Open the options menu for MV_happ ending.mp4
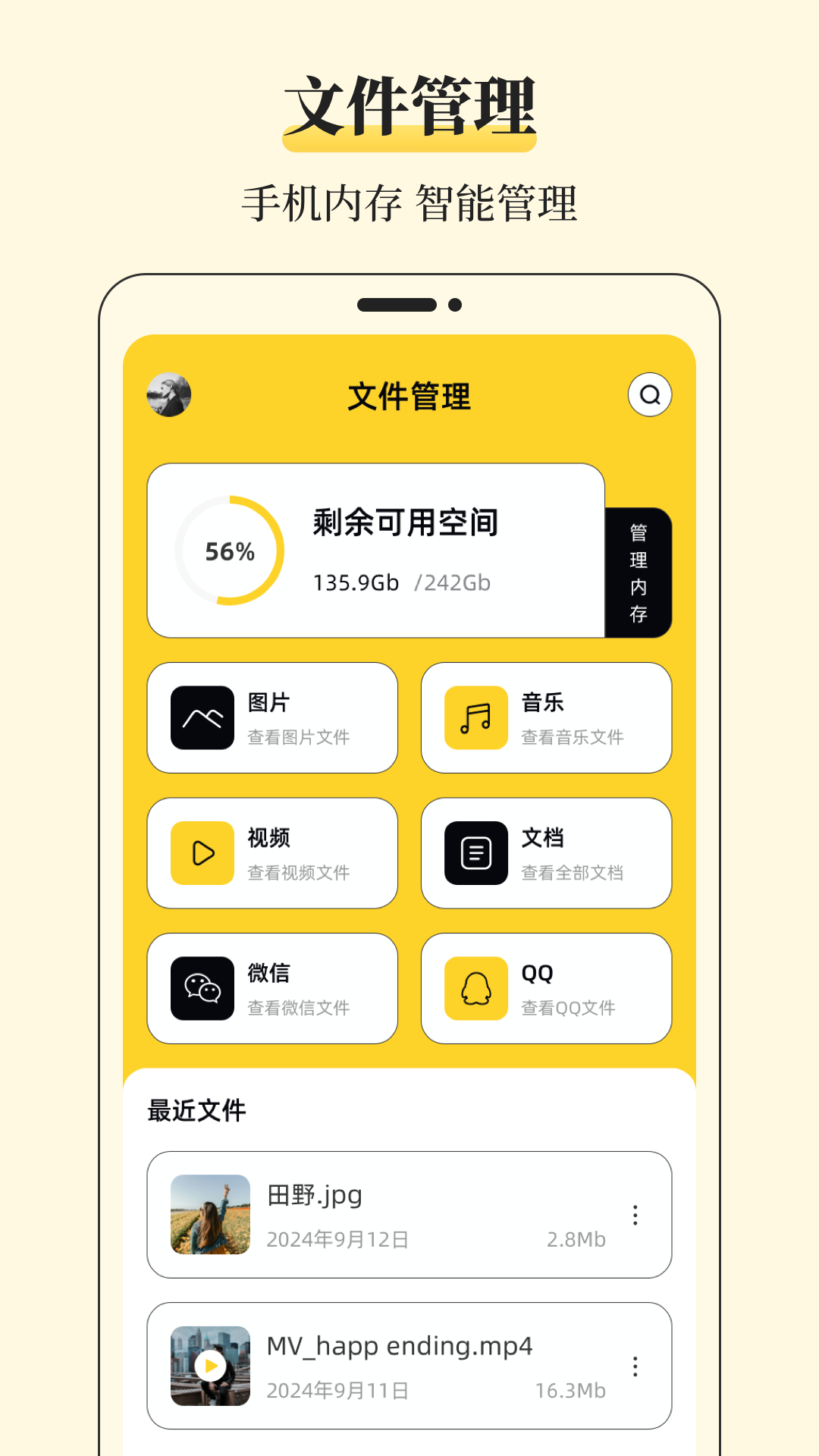 pyautogui.click(x=635, y=1367)
